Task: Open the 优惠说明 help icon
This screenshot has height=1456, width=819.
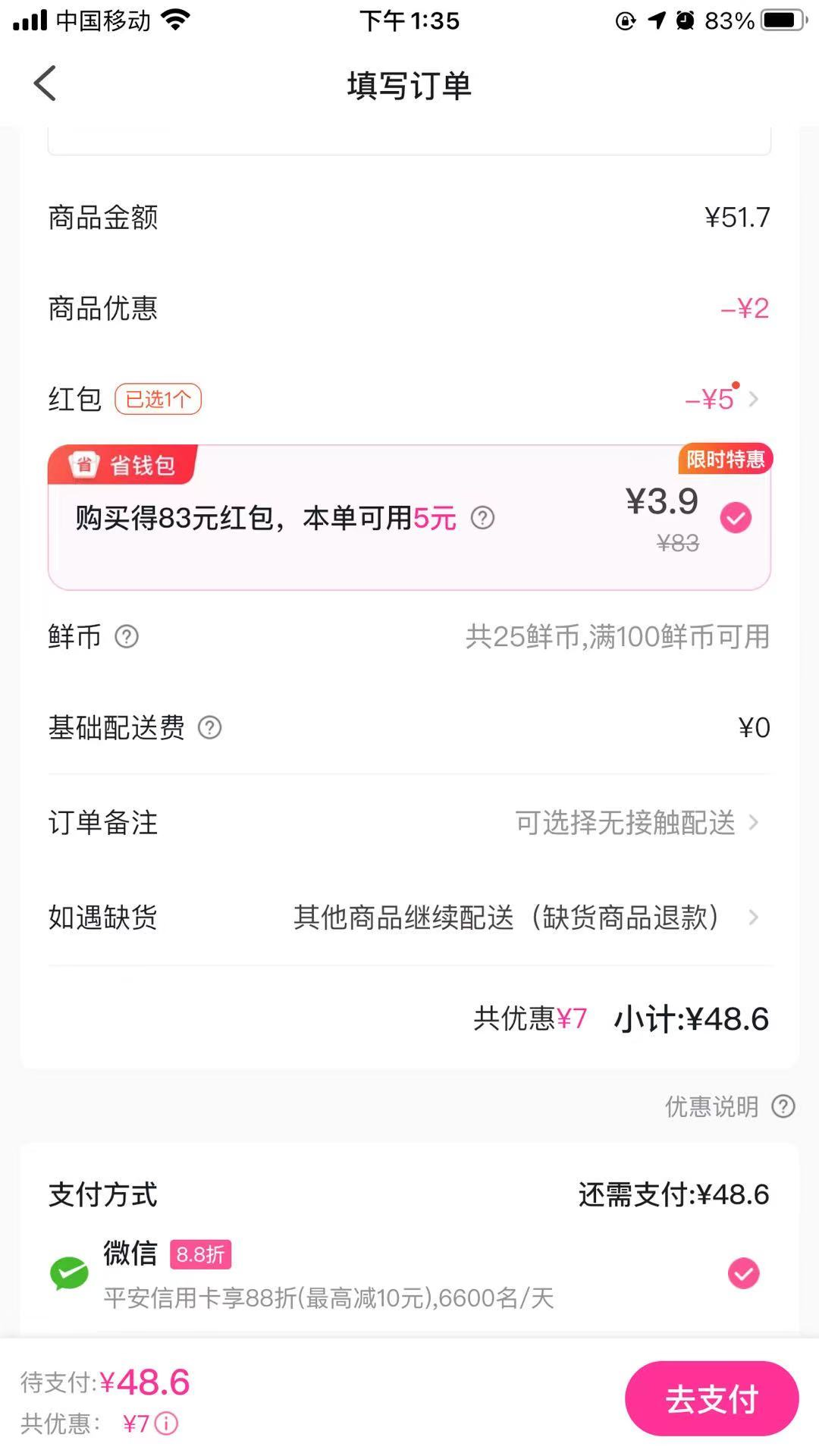Action: click(783, 1106)
